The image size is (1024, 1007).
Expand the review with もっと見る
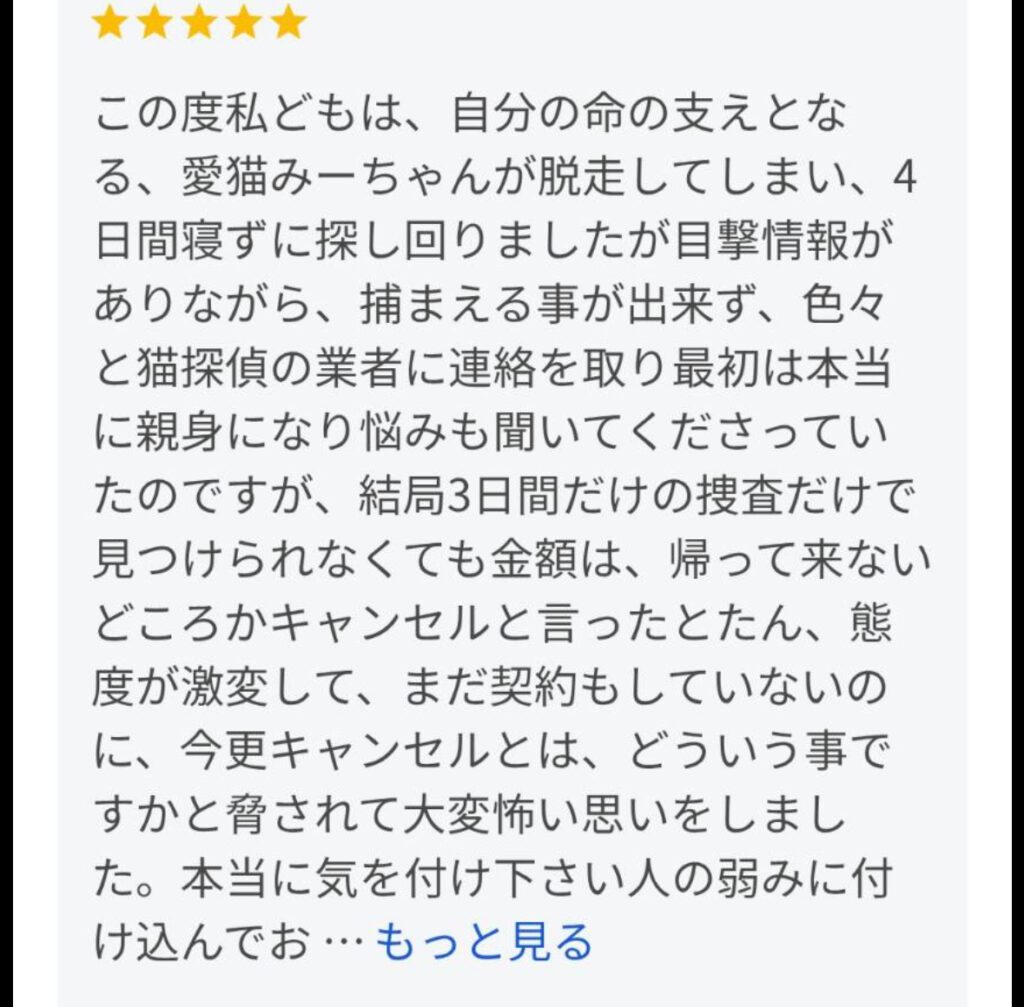[x=484, y=941]
